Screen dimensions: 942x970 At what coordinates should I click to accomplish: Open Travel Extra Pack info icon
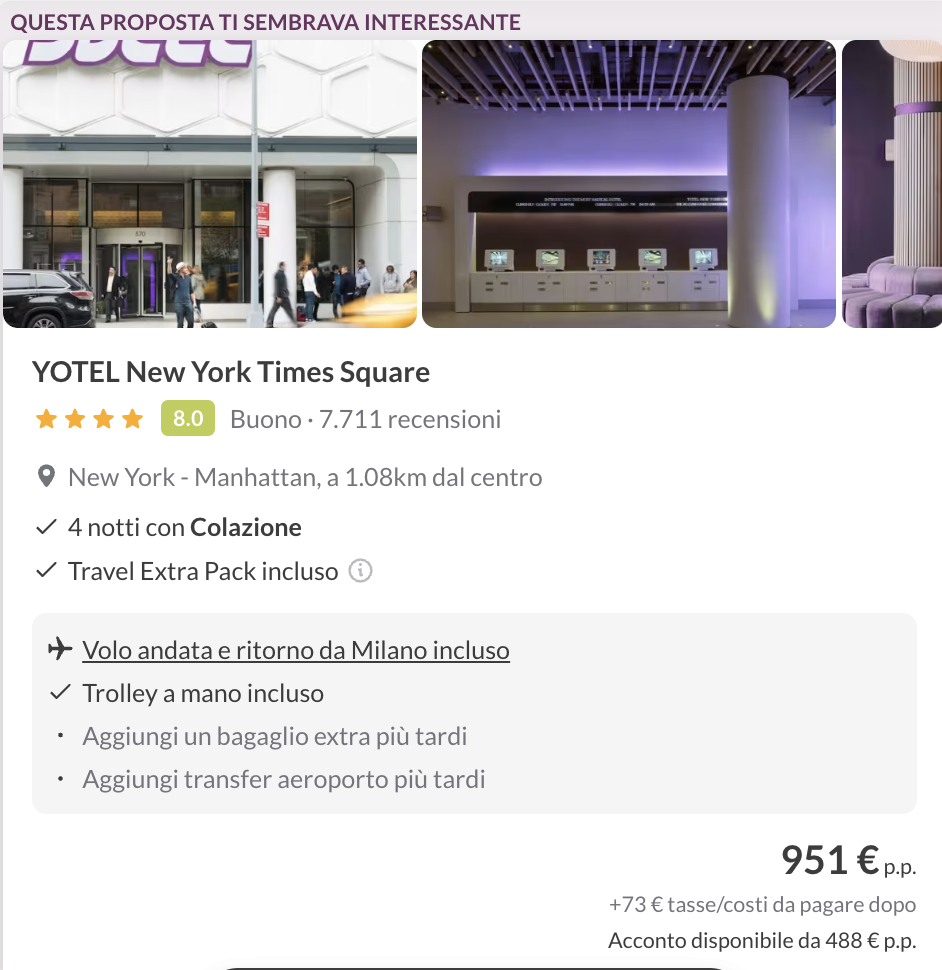coord(360,571)
